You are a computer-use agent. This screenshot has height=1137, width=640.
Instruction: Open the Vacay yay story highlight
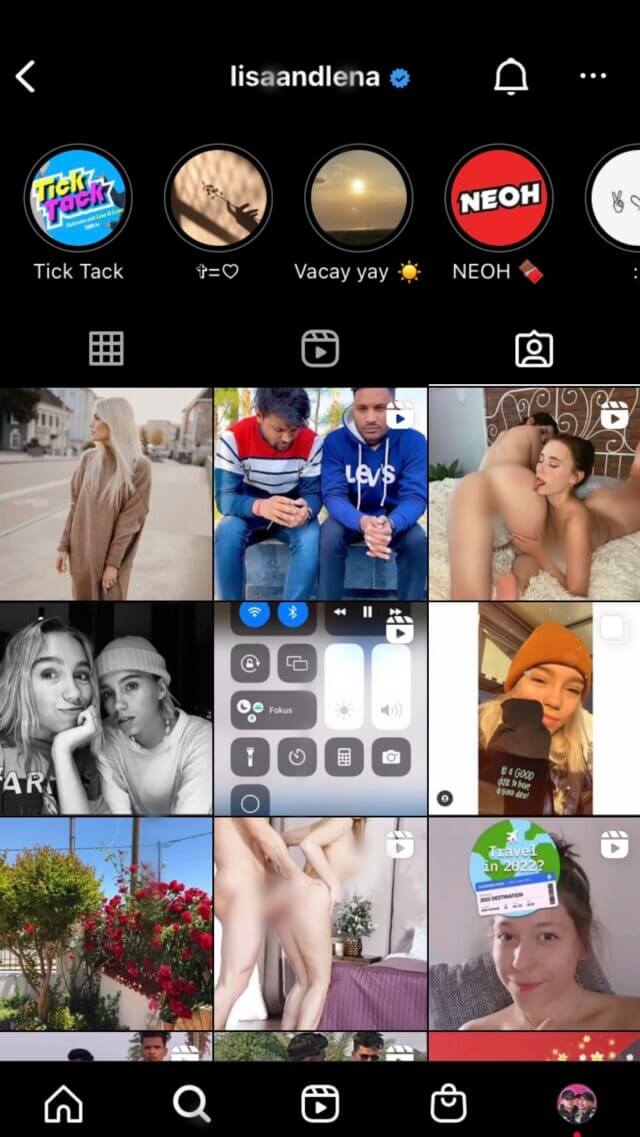(x=358, y=197)
